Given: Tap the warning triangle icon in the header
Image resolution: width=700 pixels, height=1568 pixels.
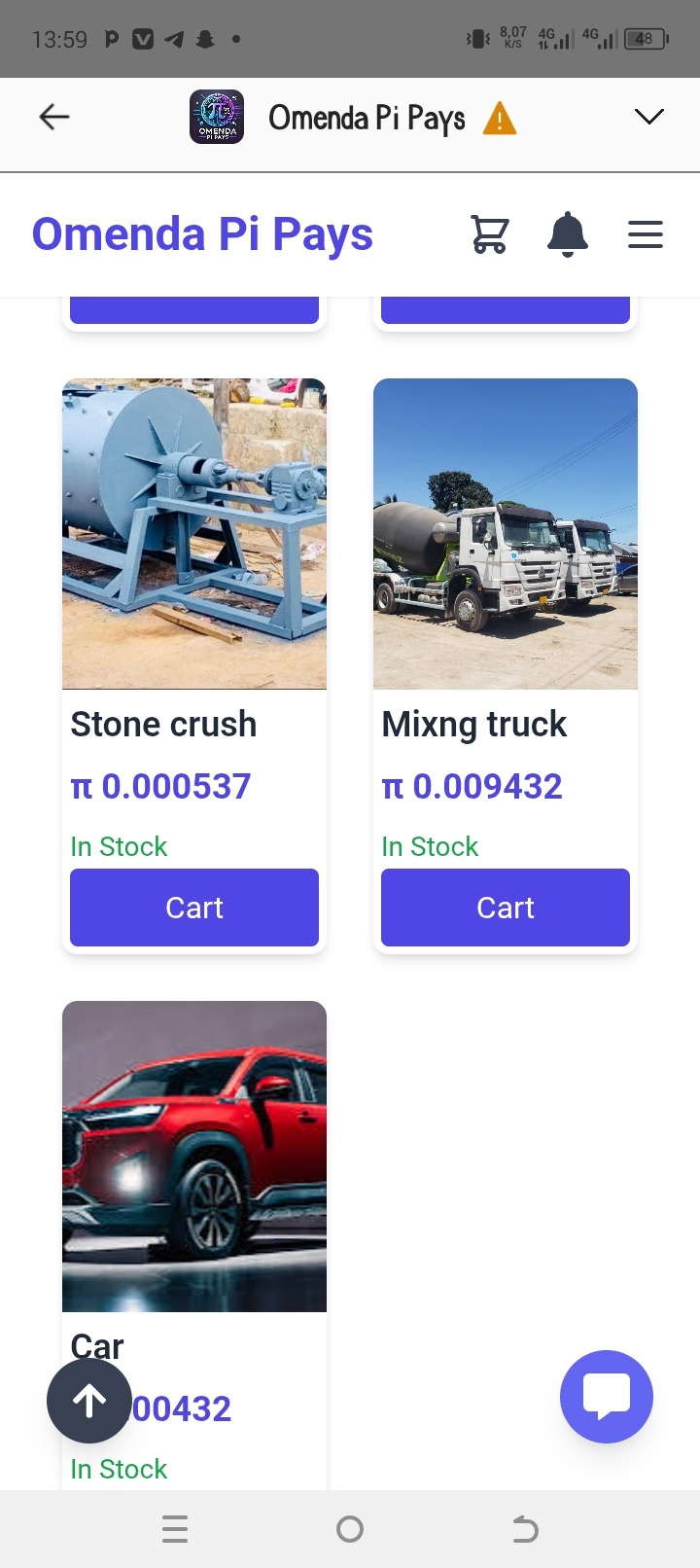Looking at the screenshot, I should click(500, 119).
